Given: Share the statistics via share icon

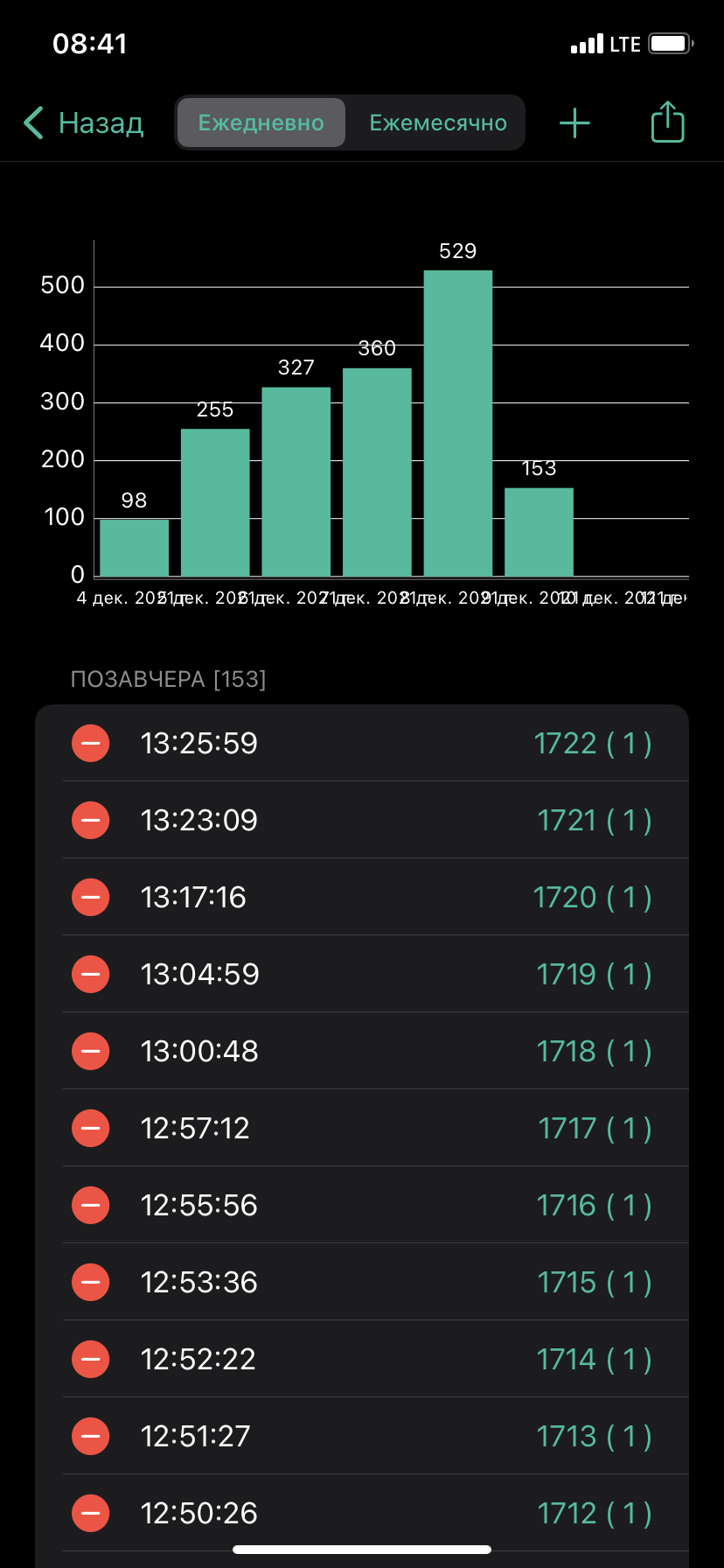Looking at the screenshot, I should point(667,122).
